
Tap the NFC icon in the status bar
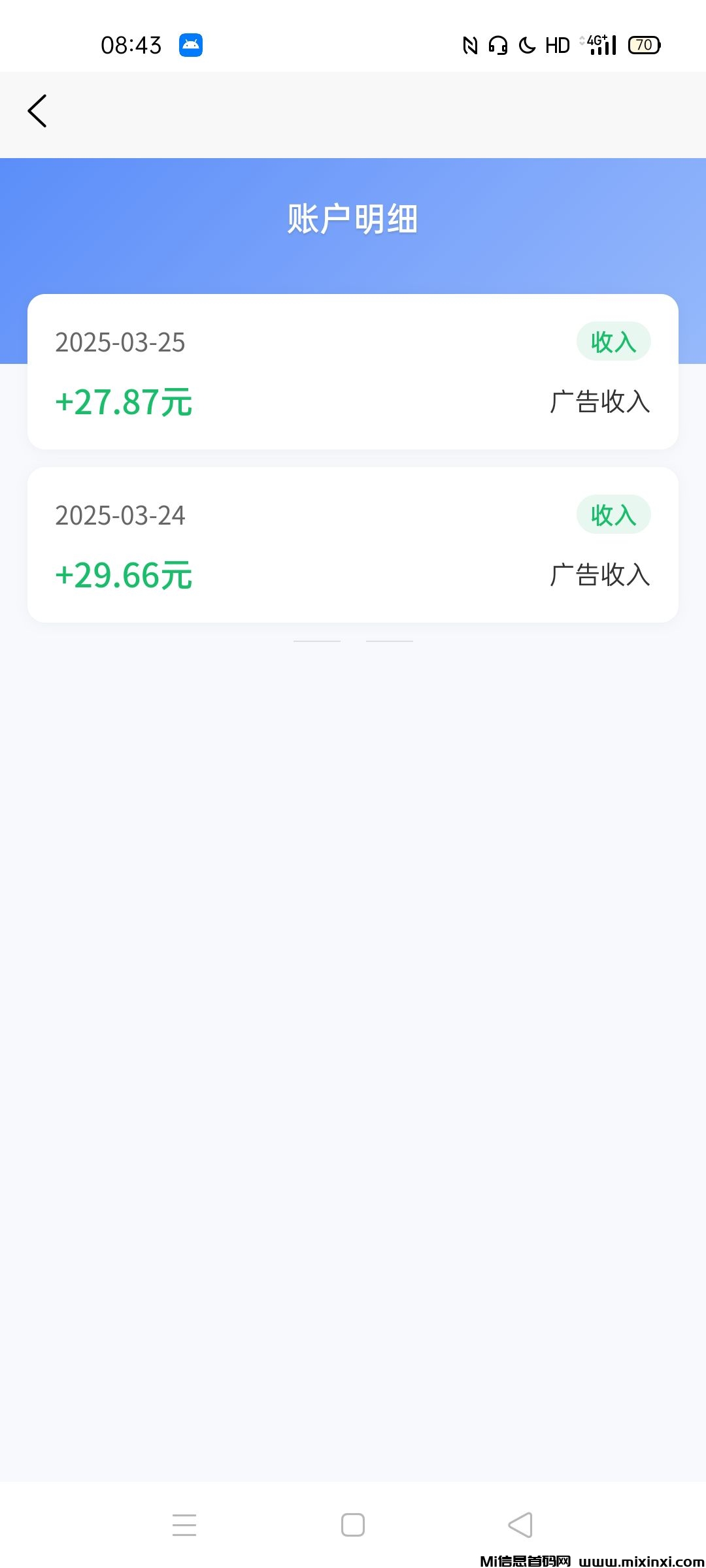(469, 44)
